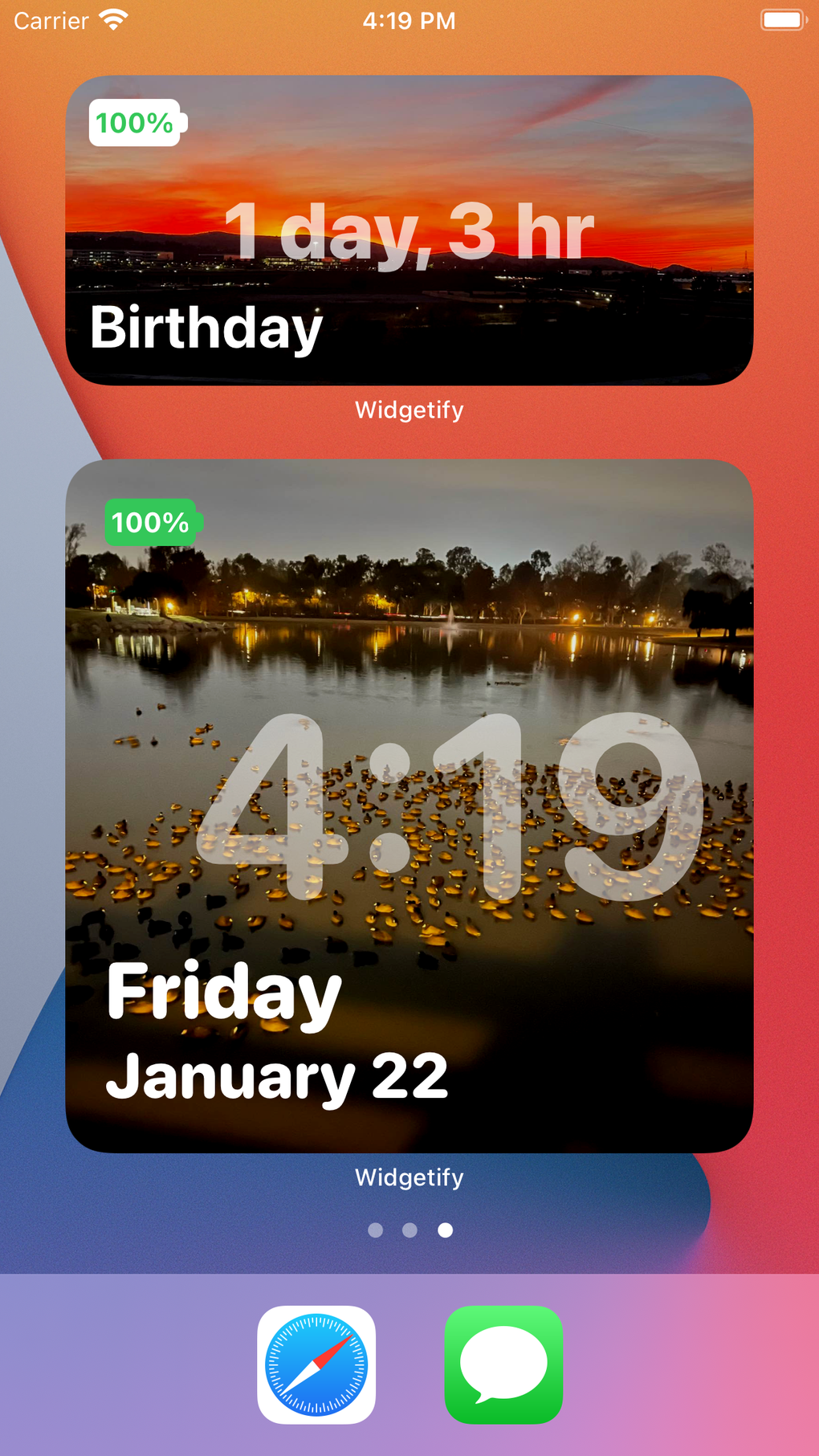This screenshot has height=1456, width=819.
Task: Open the Birthday countdown widget
Action: point(409,230)
